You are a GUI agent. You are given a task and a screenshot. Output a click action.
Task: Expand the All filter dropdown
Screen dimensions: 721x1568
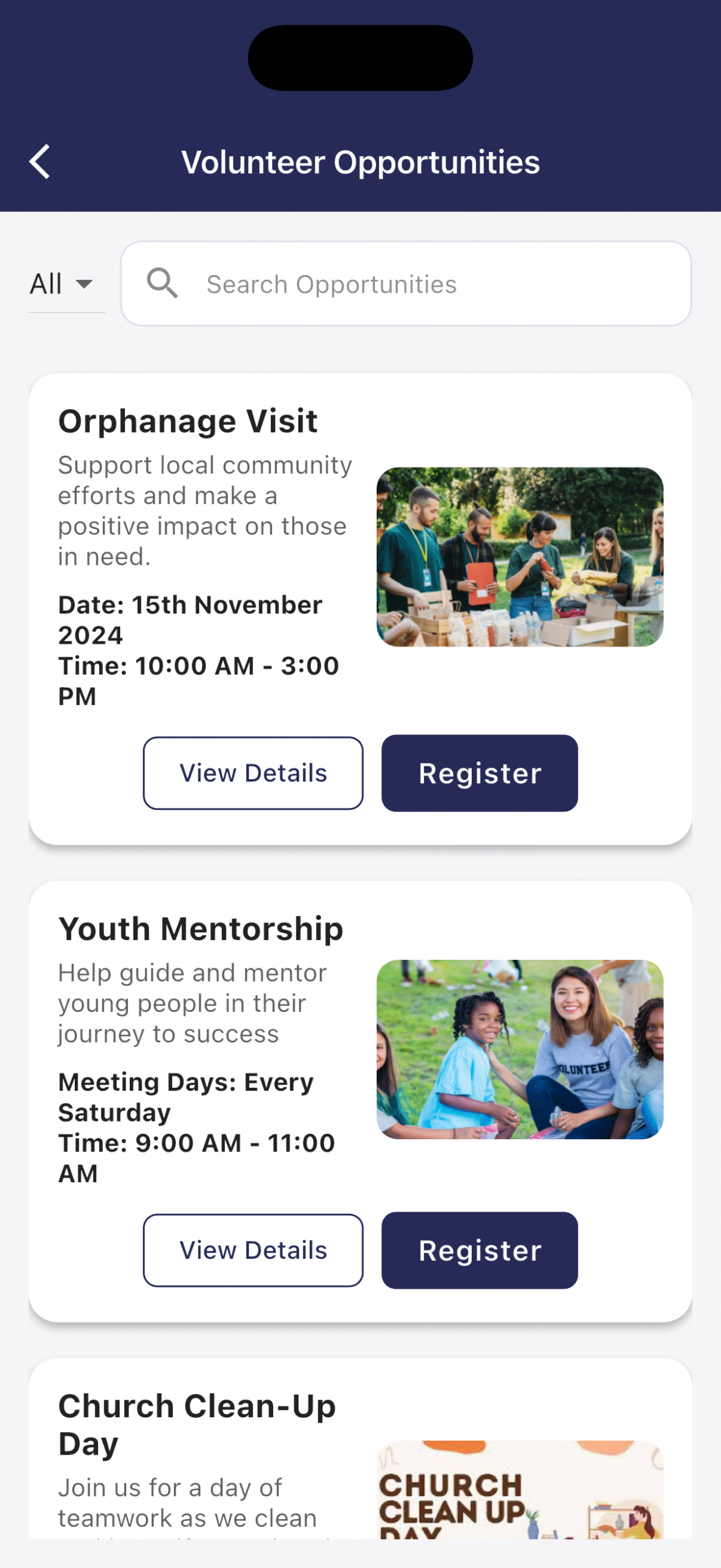(62, 284)
